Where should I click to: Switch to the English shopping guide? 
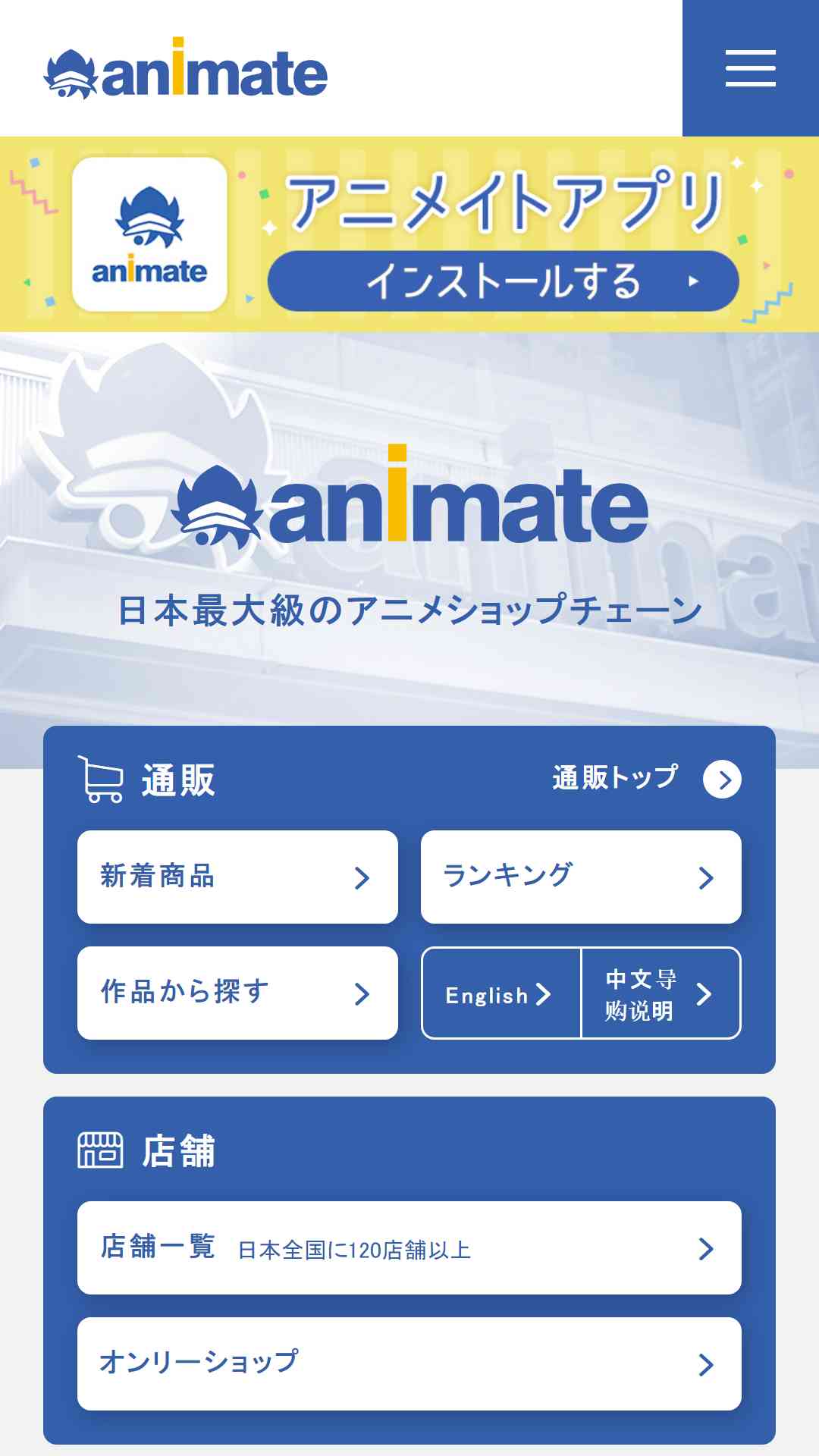tap(500, 994)
